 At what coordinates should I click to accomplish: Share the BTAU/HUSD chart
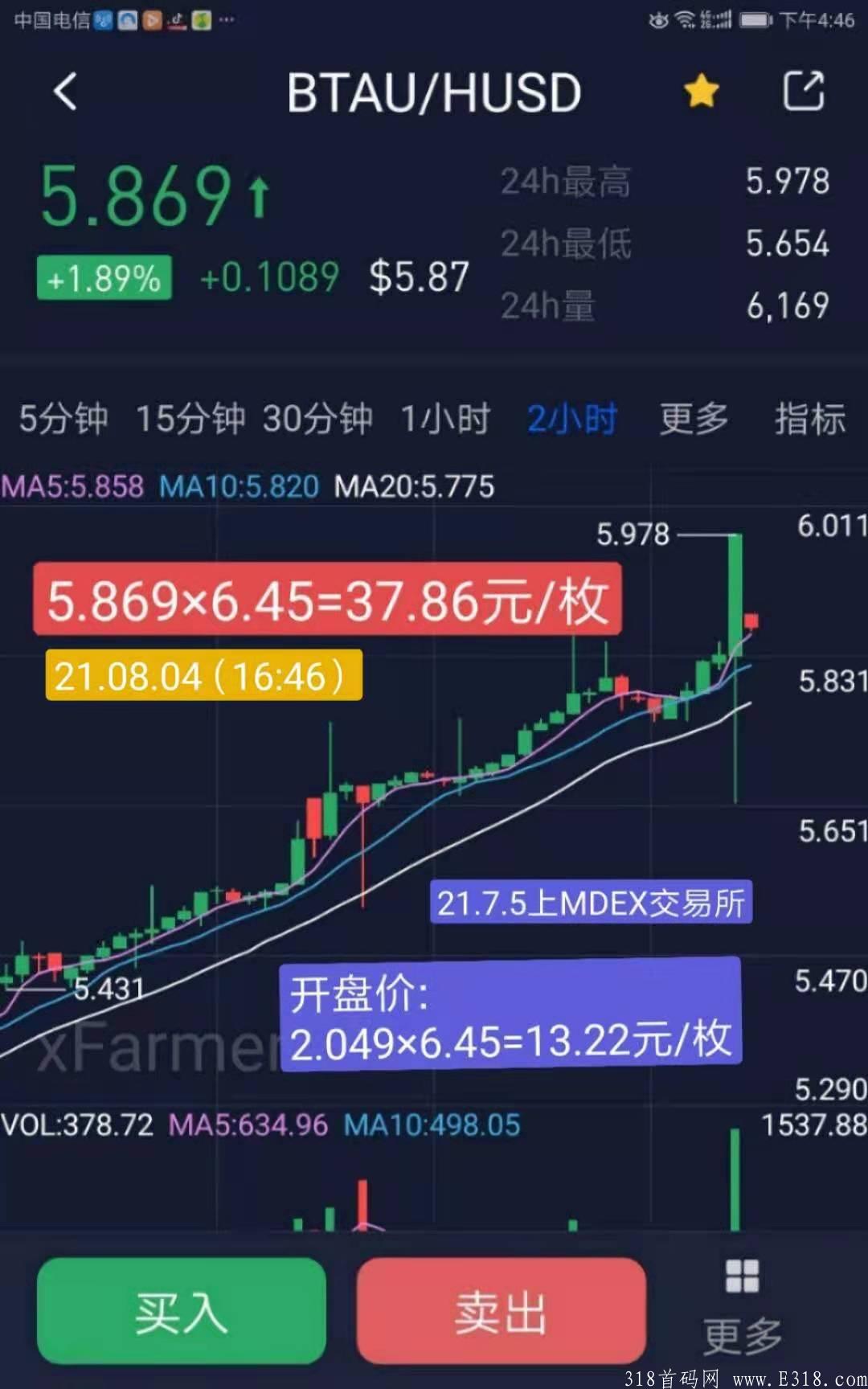click(803, 91)
